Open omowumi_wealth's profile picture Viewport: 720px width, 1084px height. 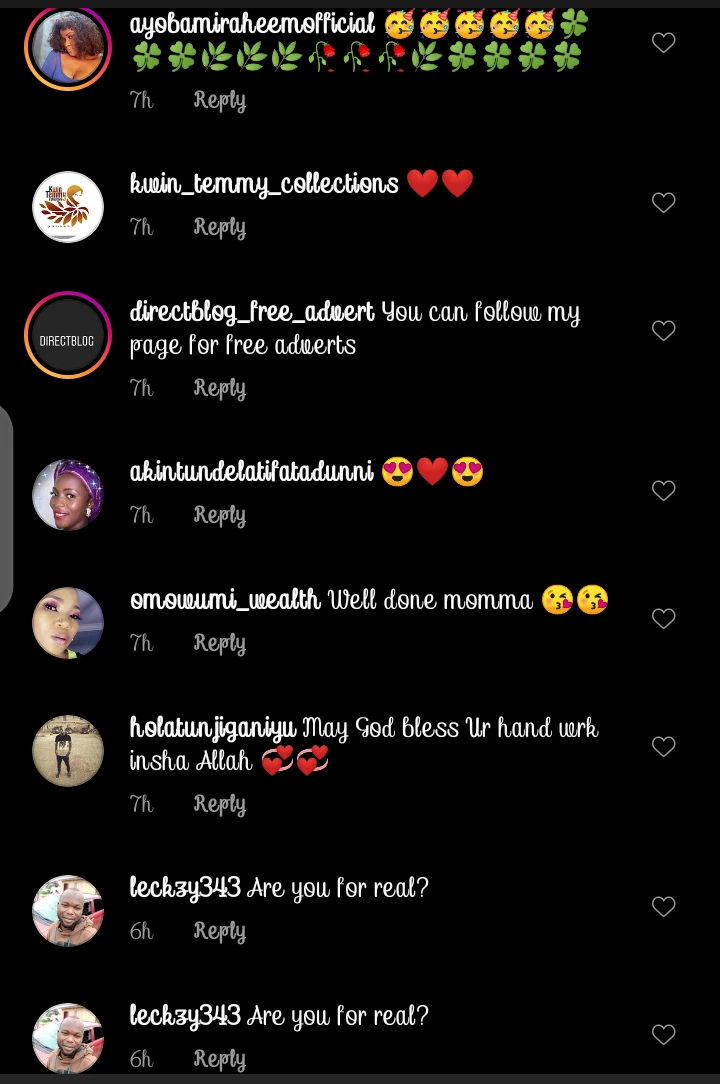pyautogui.click(x=68, y=623)
